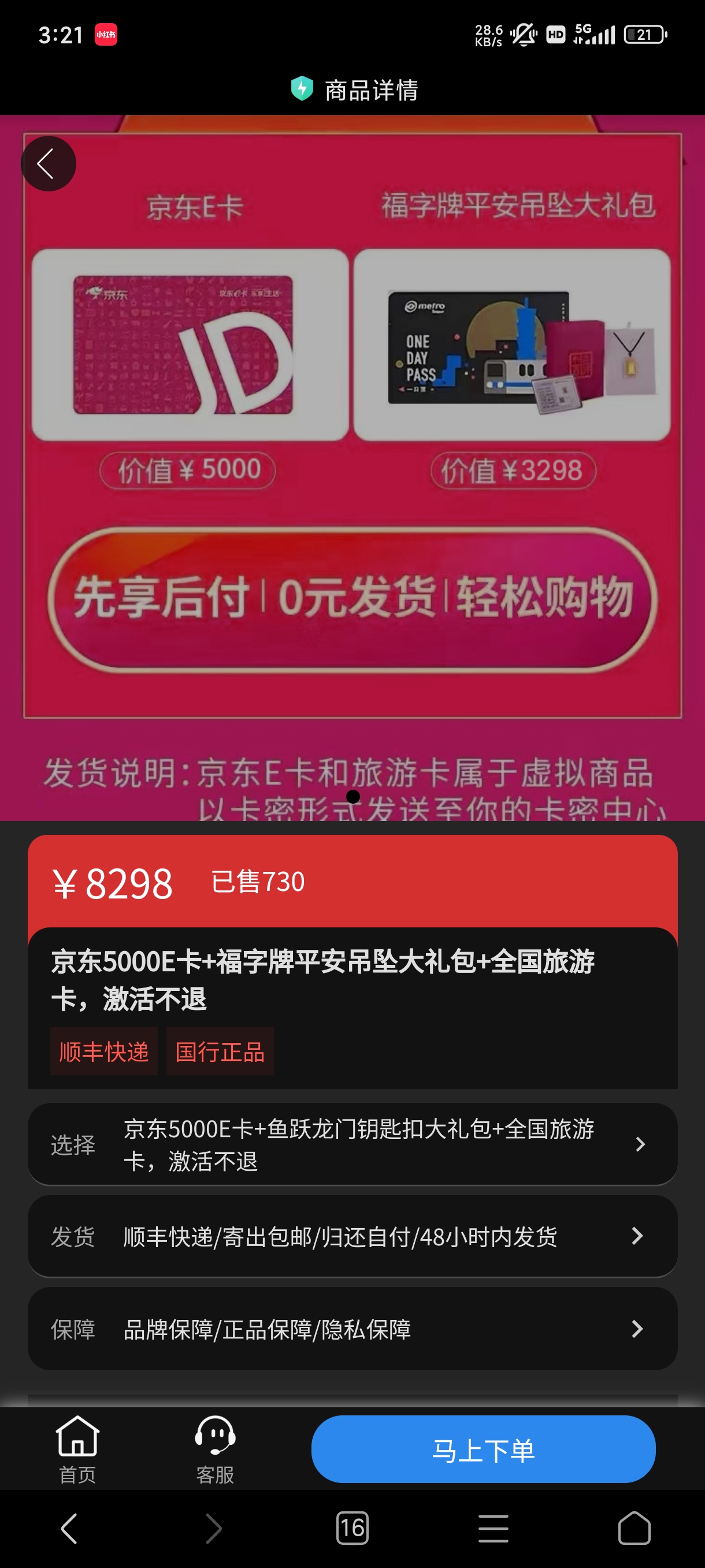
Task: Open the 发货 shipping details row
Action: (x=352, y=1236)
